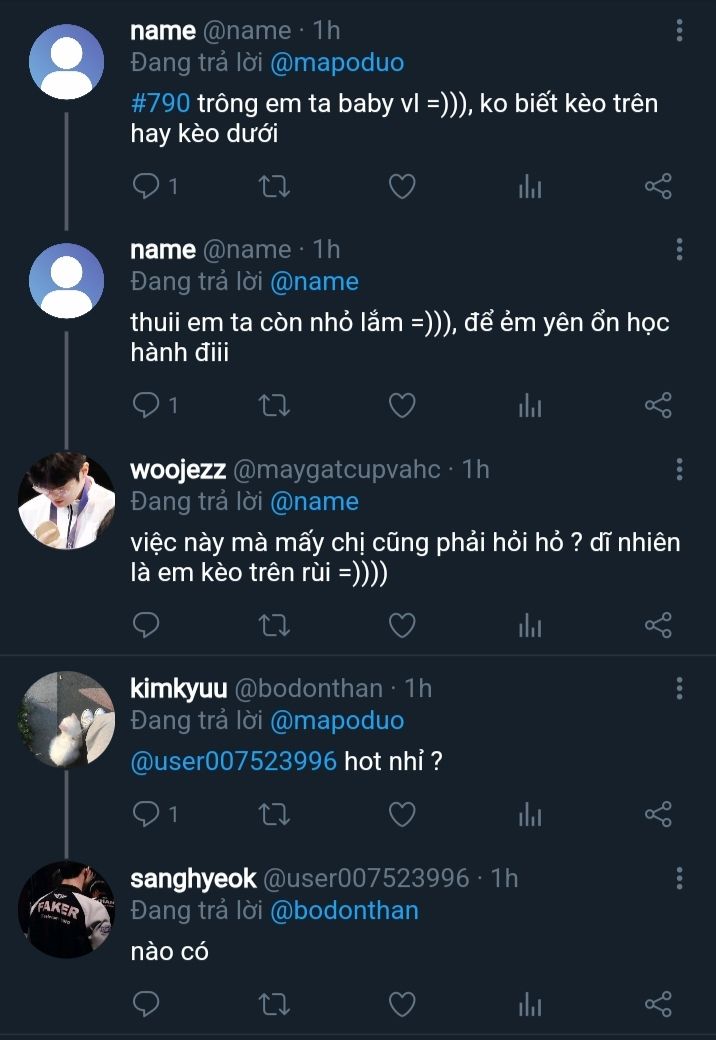Open overflow menu on kimkyuu's tweet

pos(679,688)
